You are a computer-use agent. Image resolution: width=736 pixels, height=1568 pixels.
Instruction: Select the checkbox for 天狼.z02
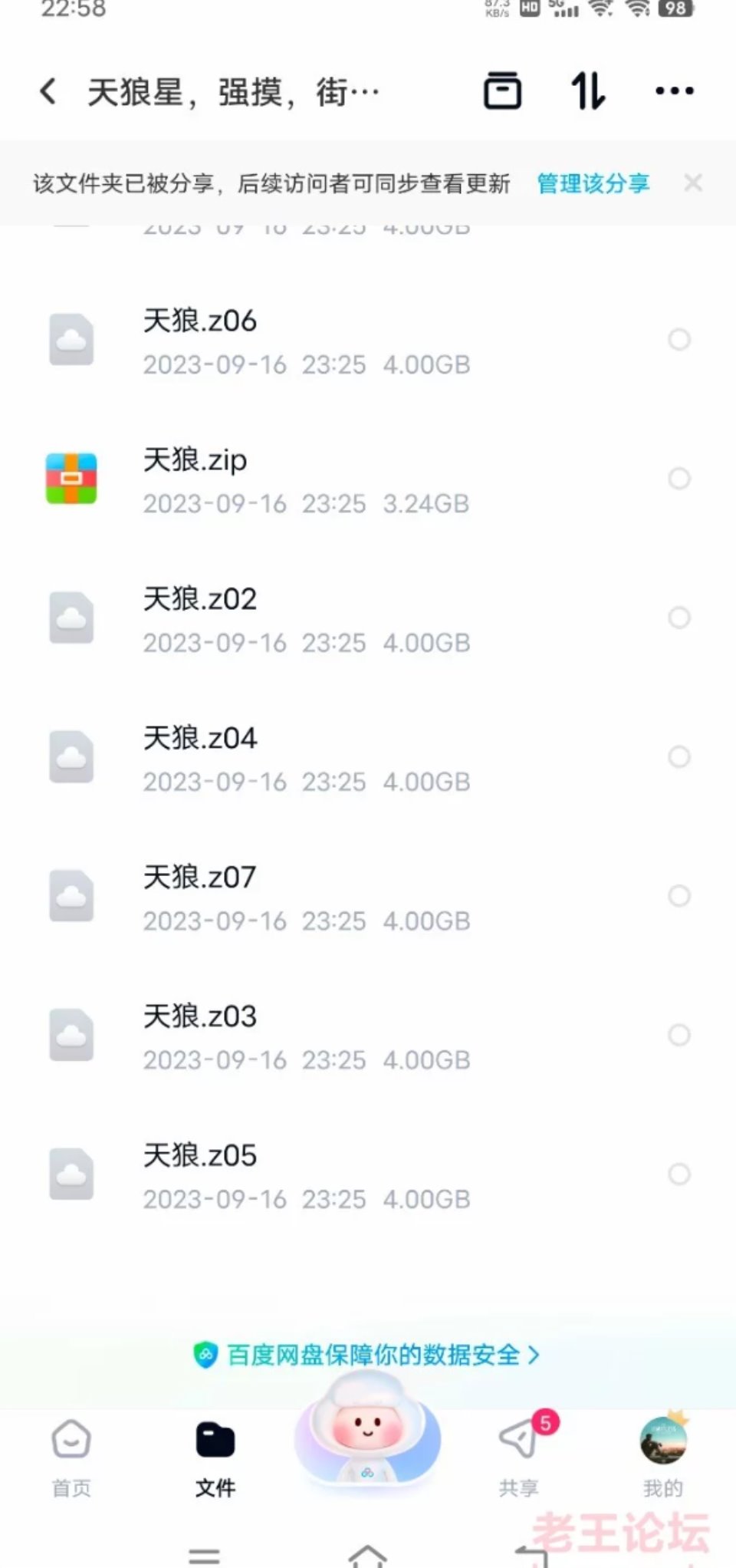point(679,618)
